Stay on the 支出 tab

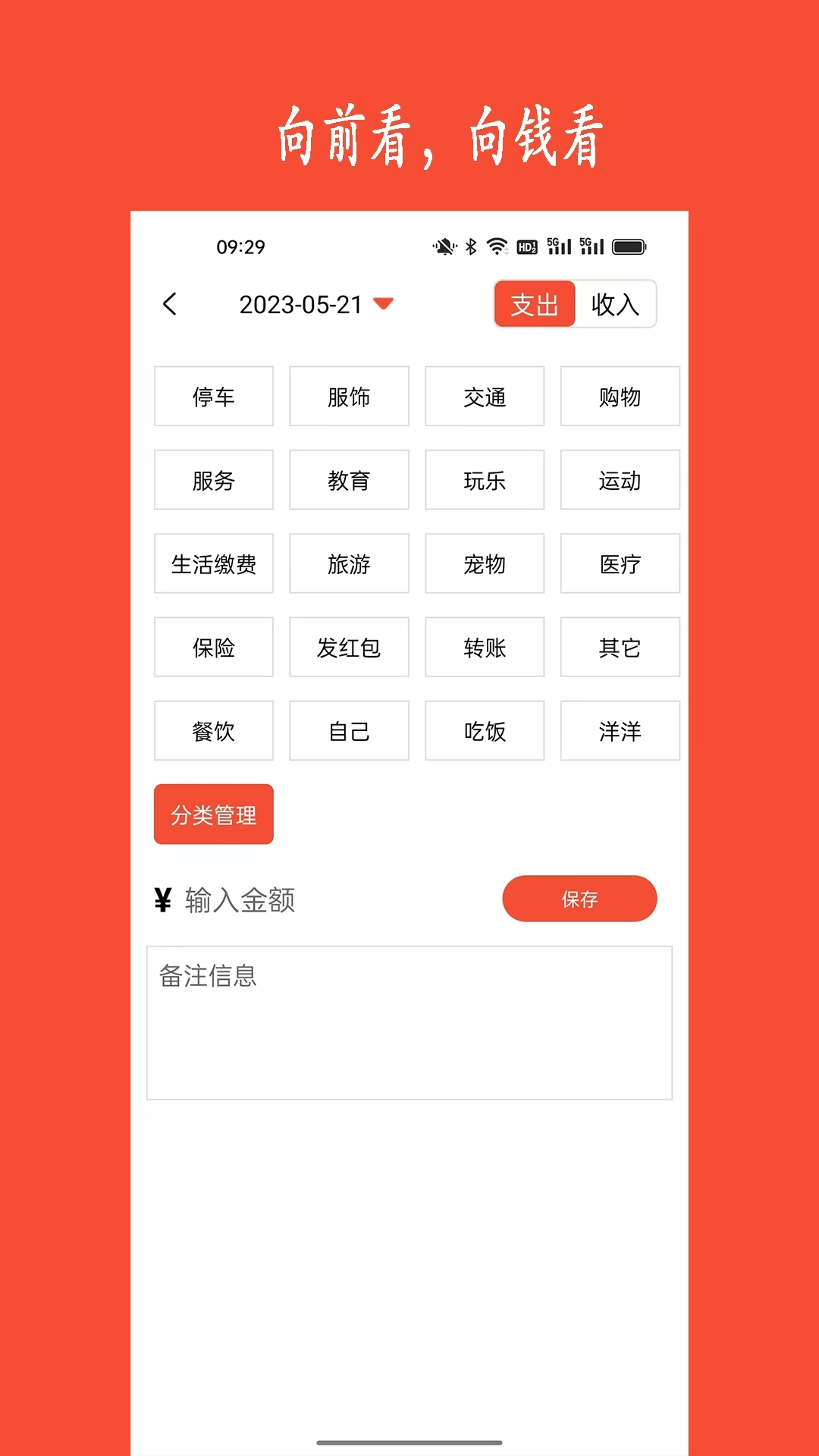coord(533,303)
